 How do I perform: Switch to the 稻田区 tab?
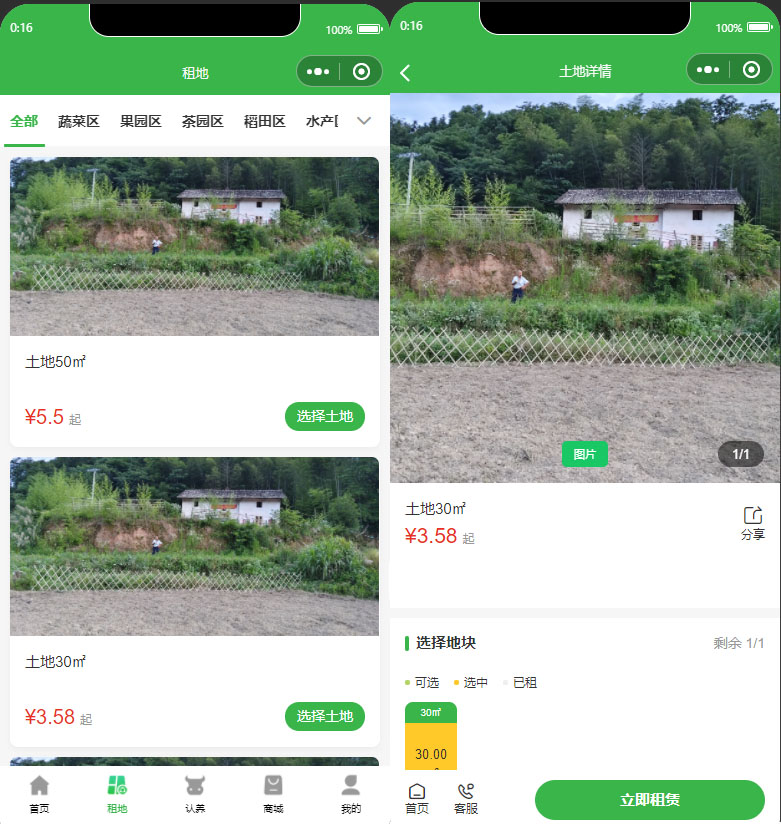263,120
